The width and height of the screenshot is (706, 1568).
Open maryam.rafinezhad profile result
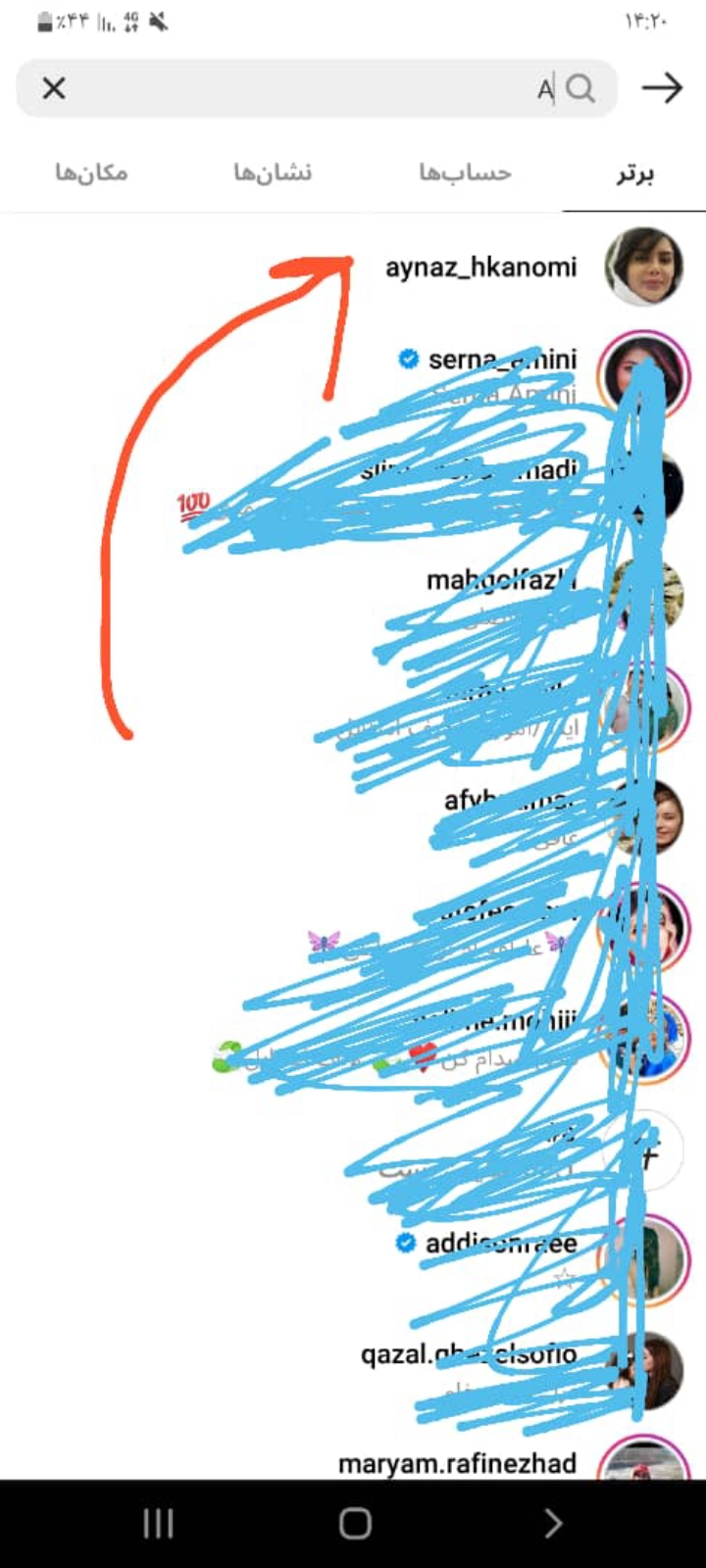(457, 1463)
